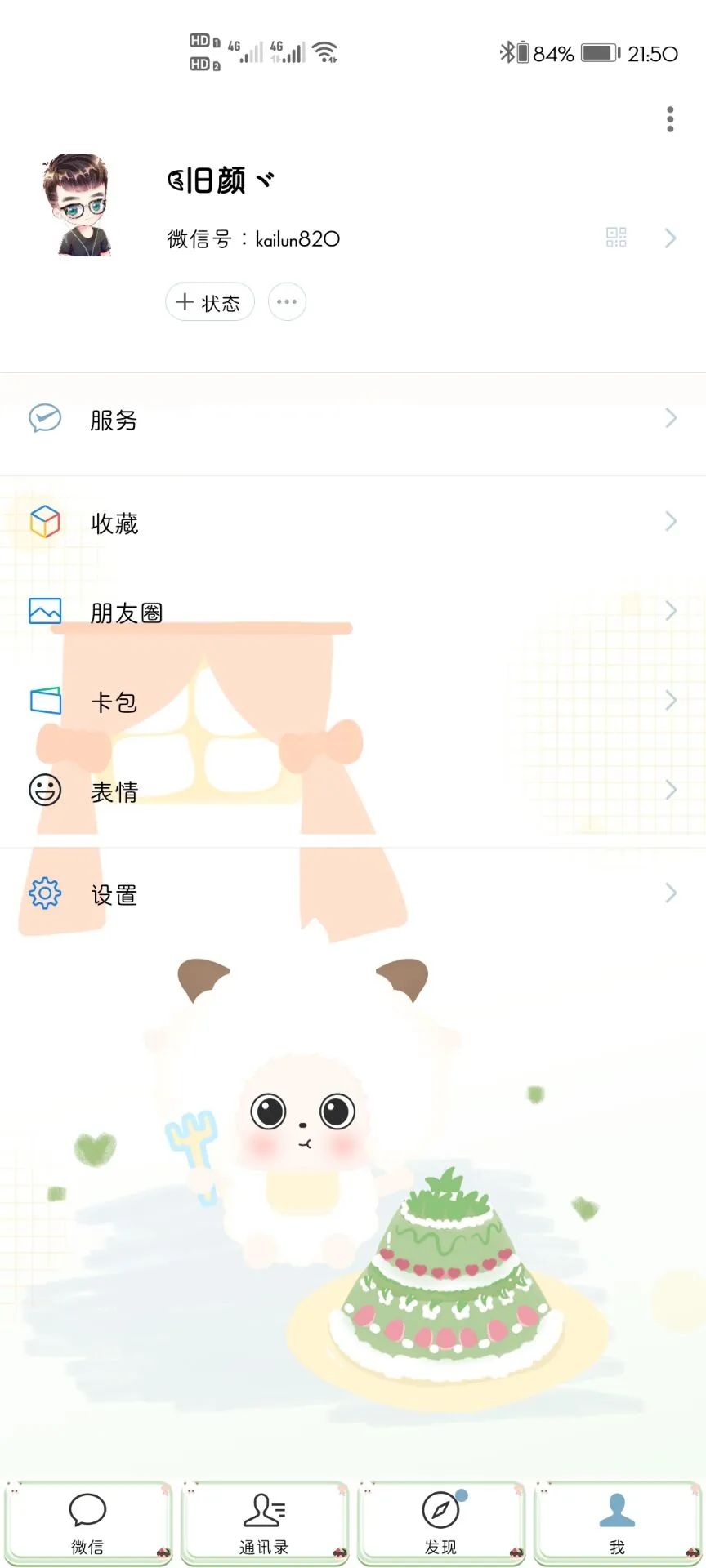
Task: Open 朋友圈 Moments
Action: pos(353,612)
